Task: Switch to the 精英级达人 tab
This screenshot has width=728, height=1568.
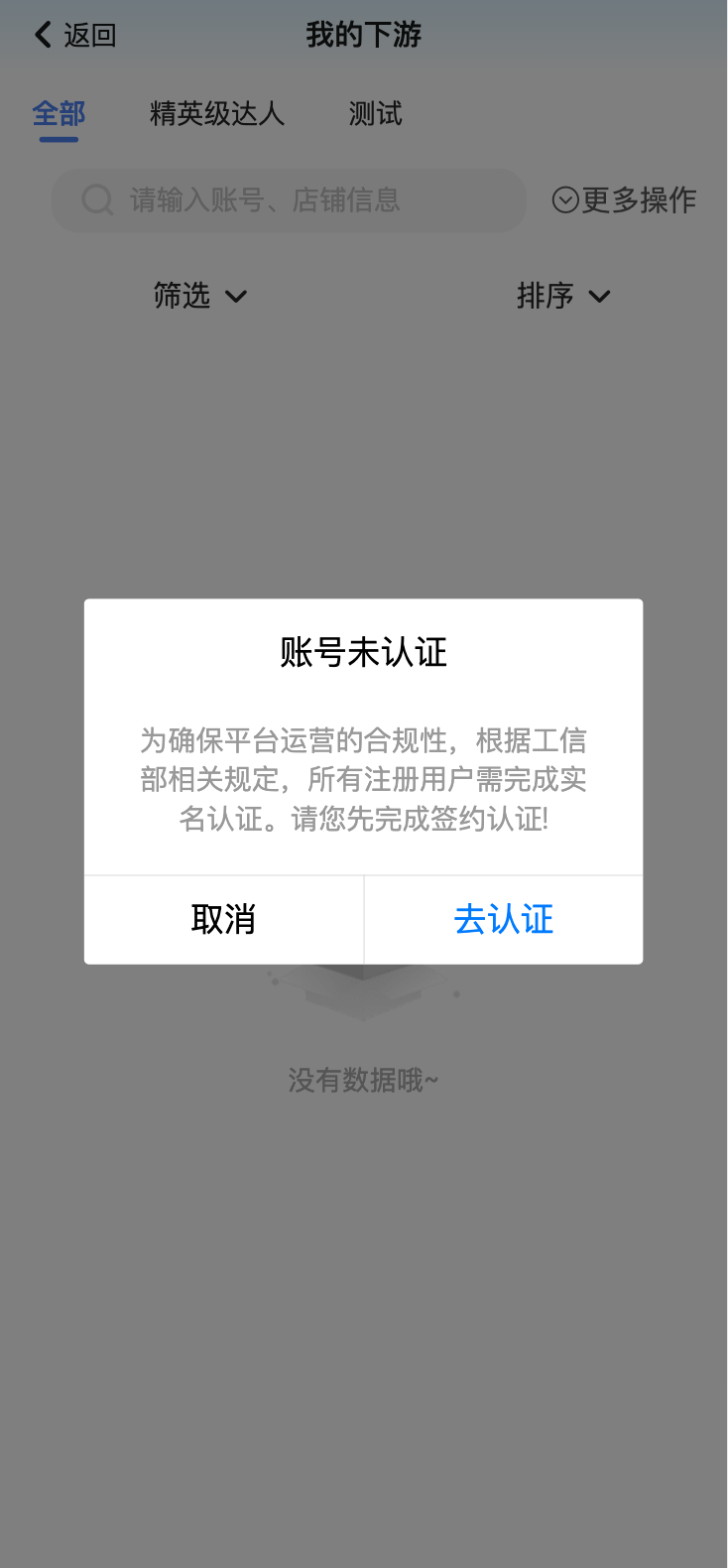Action: (217, 114)
